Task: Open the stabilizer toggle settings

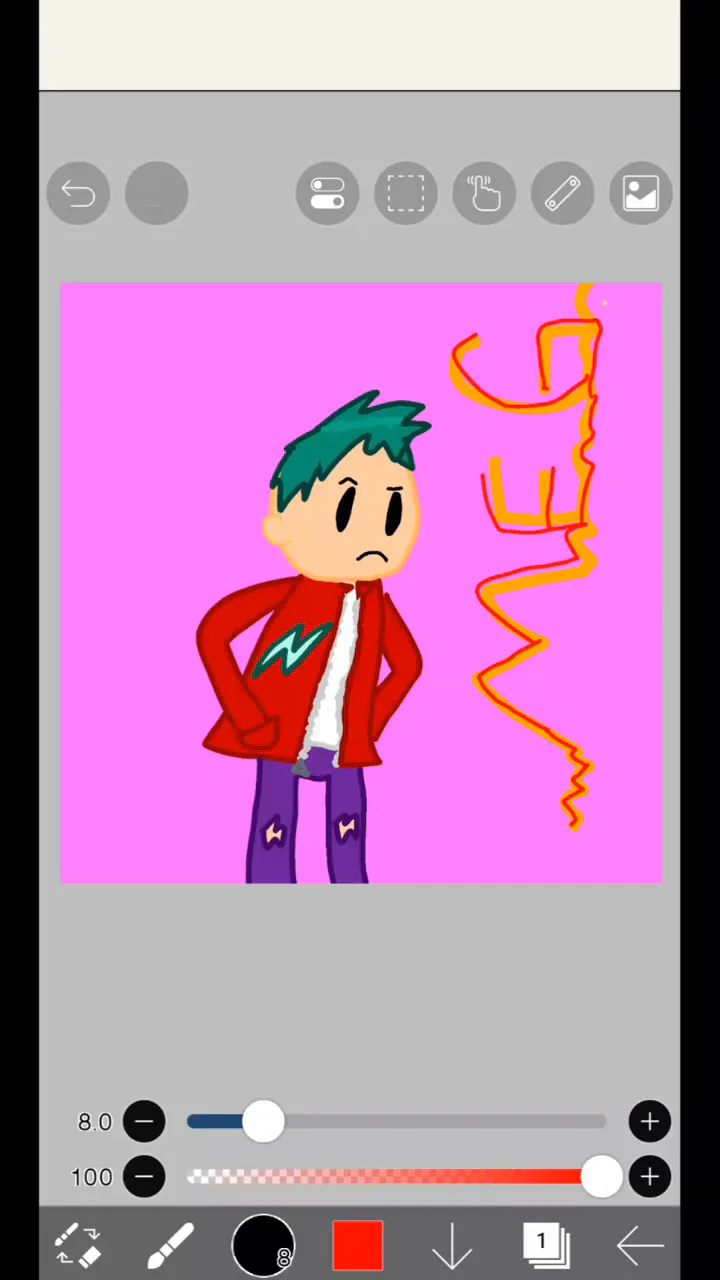Action: (327, 193)
